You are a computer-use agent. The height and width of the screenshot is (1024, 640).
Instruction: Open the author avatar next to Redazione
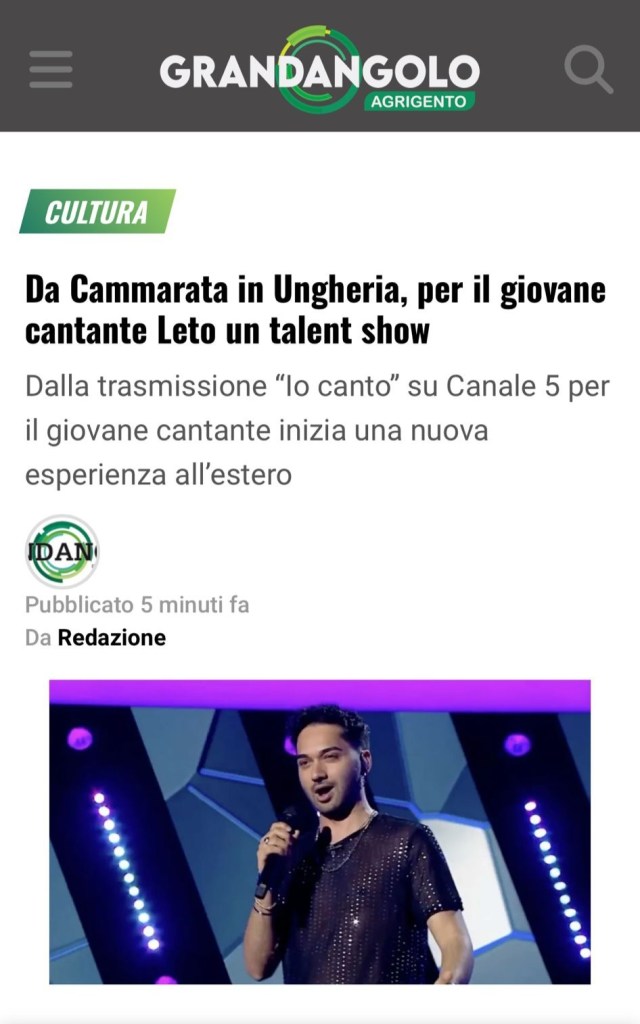(62, 551)
